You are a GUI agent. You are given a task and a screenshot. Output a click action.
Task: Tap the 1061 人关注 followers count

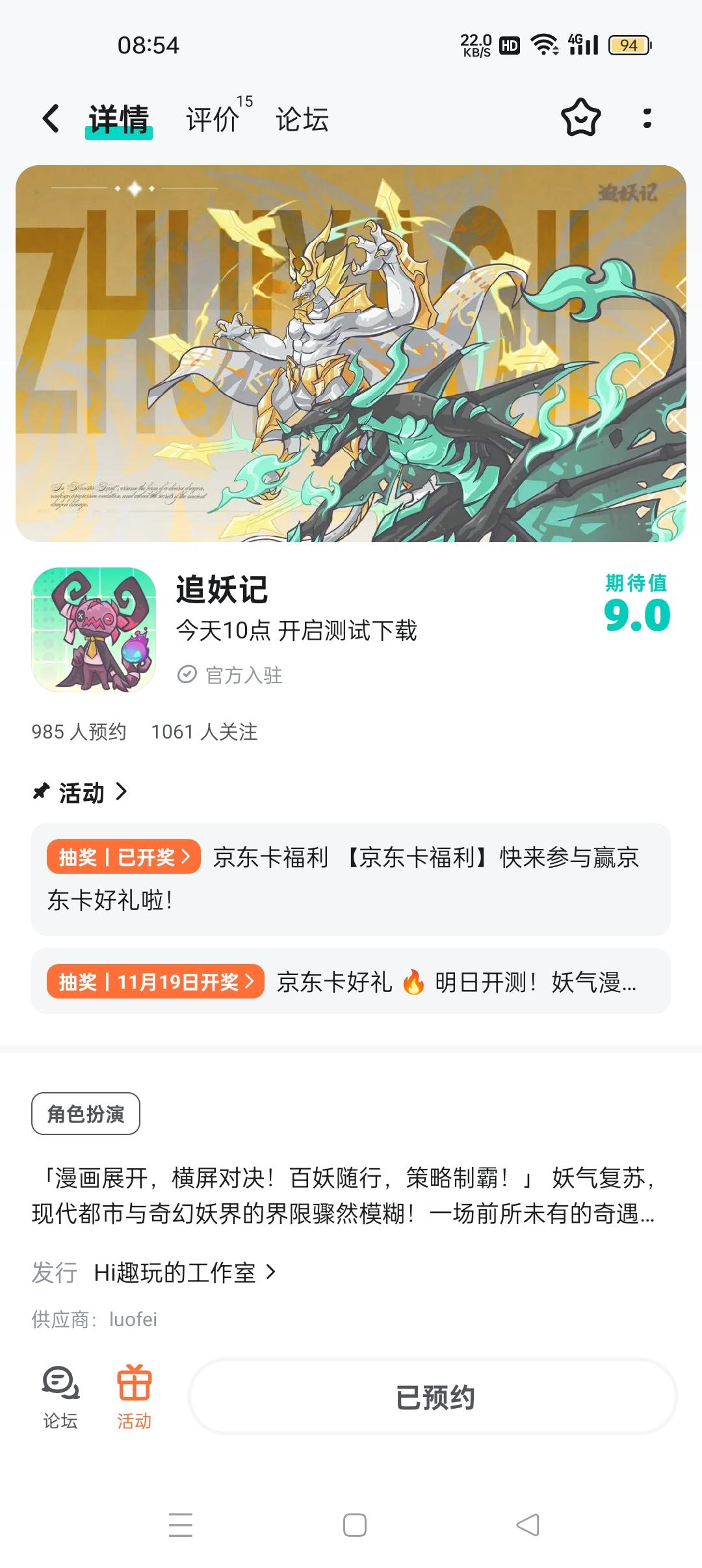(204, 732)
